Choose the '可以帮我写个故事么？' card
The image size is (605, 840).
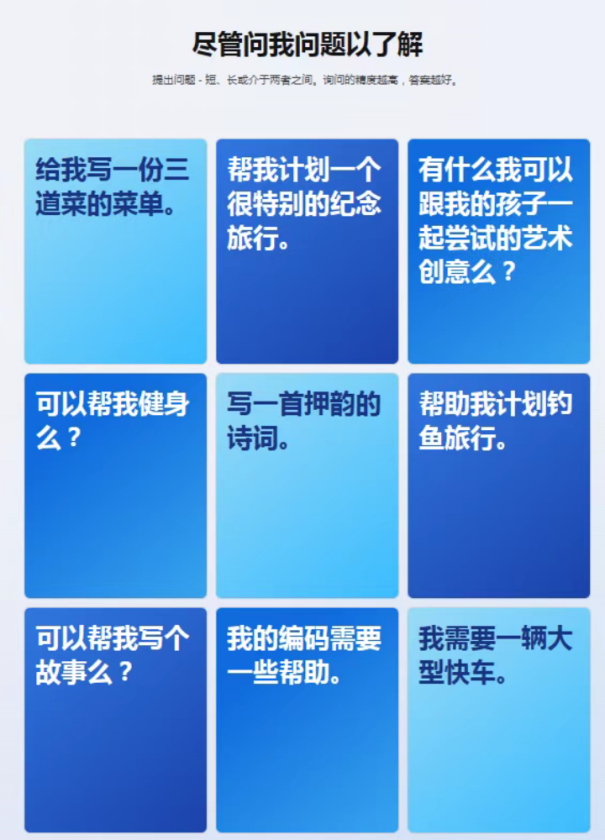click(x=115, y=719)
